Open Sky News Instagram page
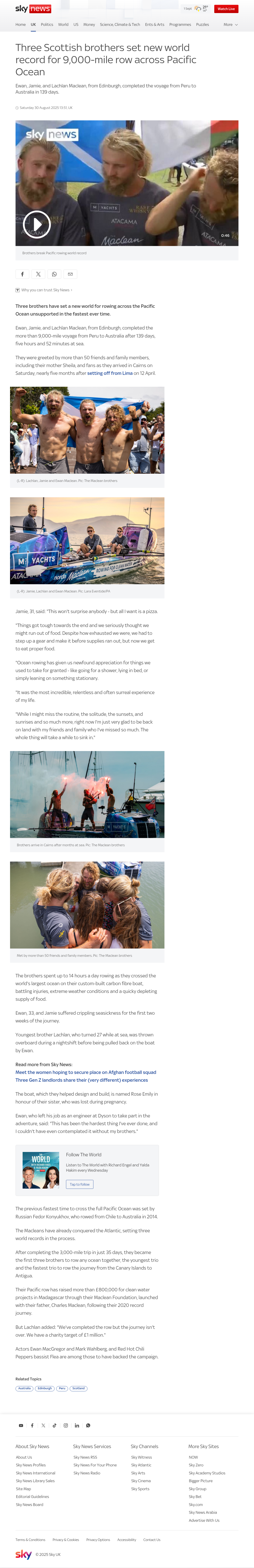 click(66, 1425)
